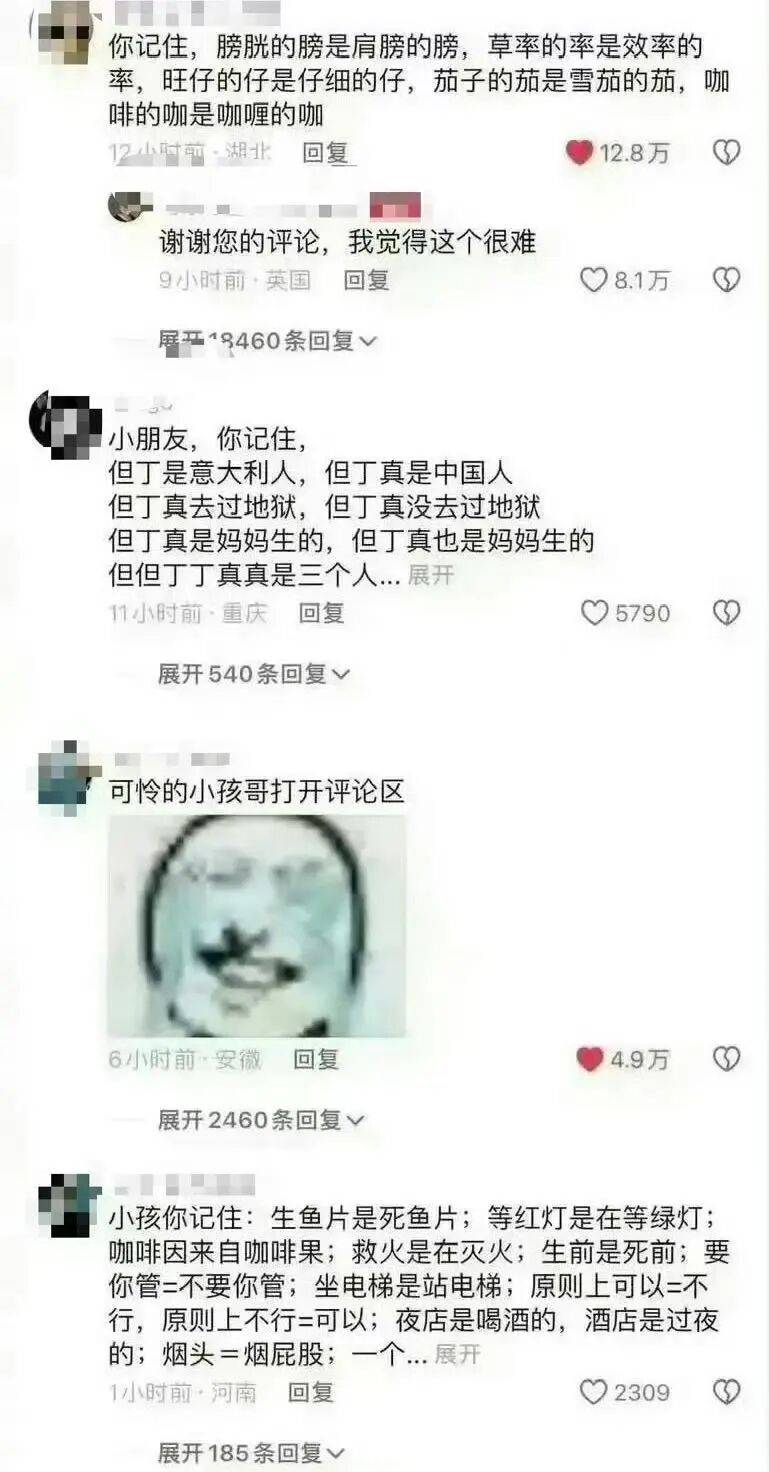
Task: Expand full text of 生鱼片 comment
Action: [x=458, y=1354]
